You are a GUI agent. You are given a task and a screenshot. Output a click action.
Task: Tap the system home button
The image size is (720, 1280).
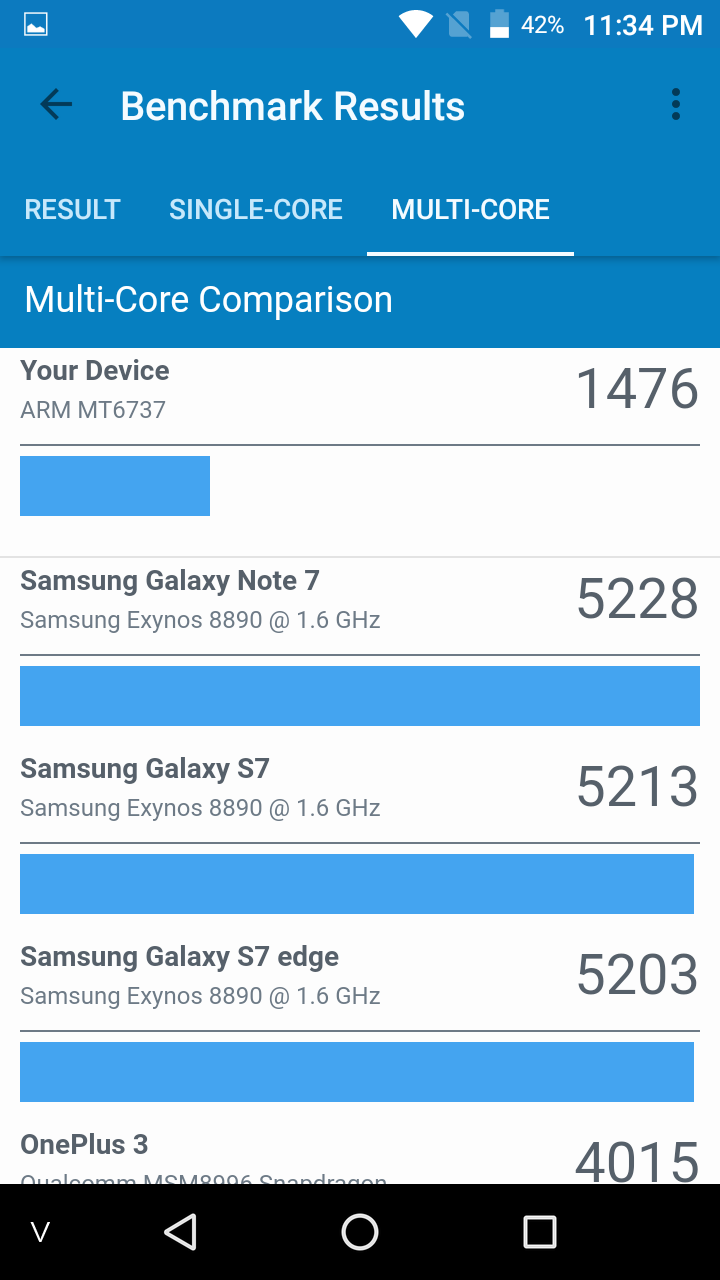click(360, 1232)
